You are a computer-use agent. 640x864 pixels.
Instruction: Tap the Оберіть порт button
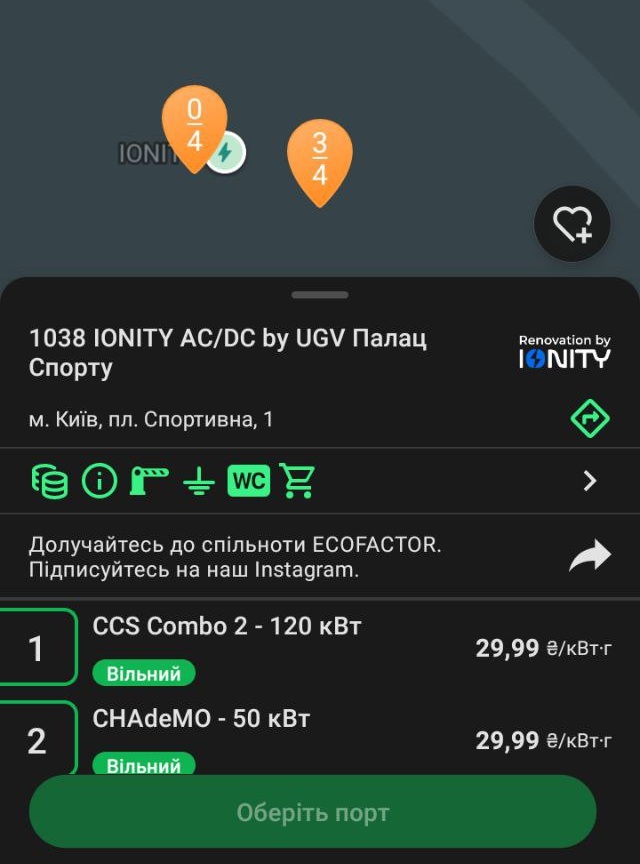click(x=312, y=812)
